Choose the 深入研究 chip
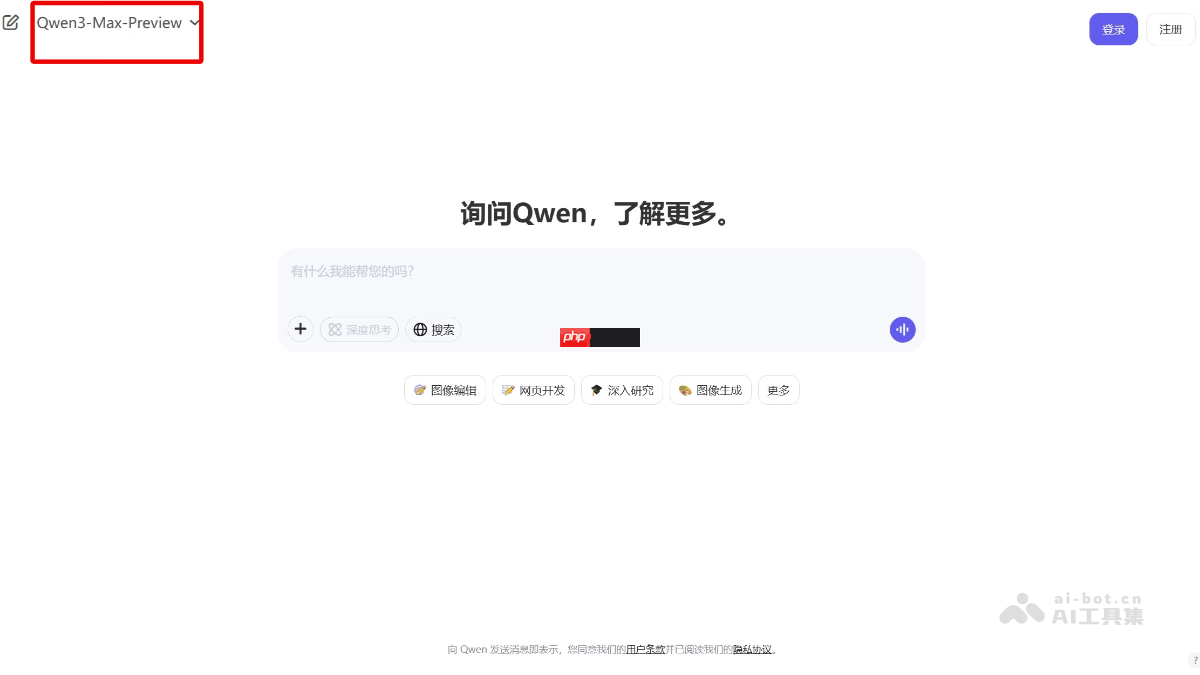The width and height of the screenshot is (1200, 675). tap(621, 390)
